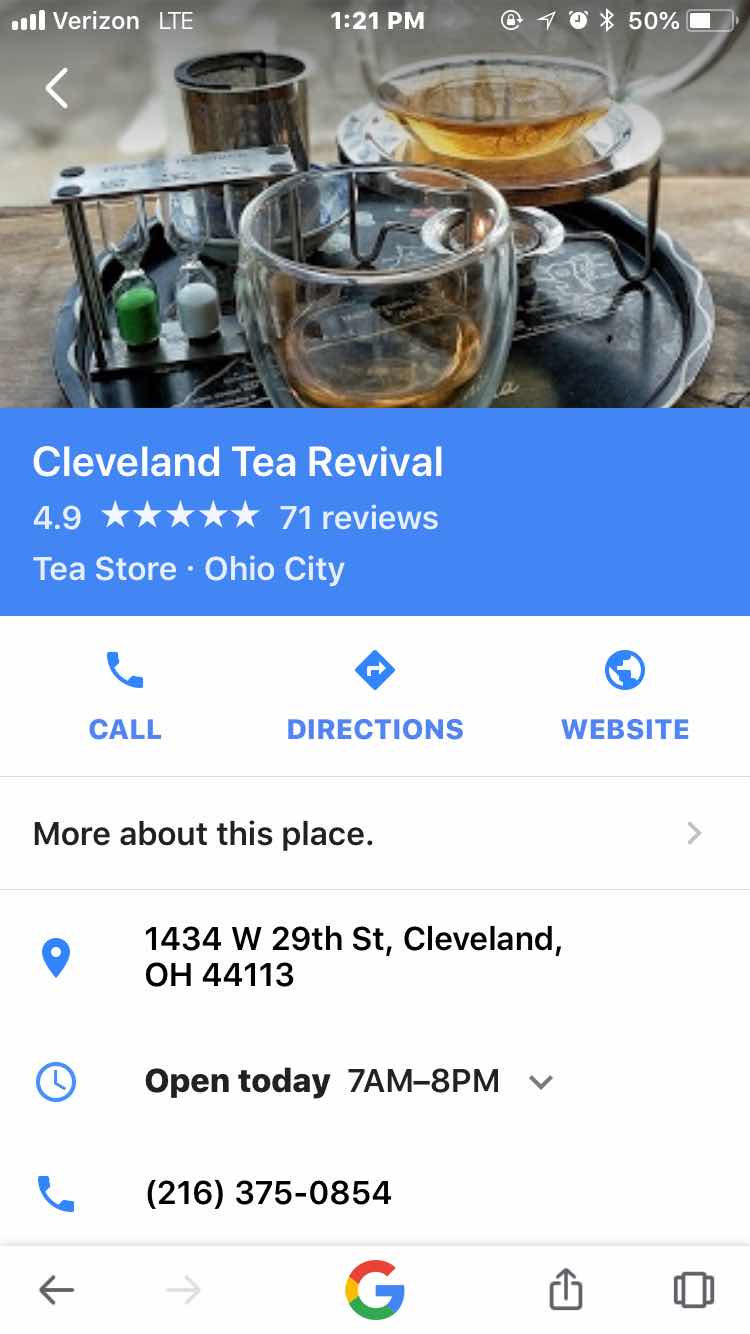Image resolution: width=750 pixels, height=1334 pixels.
Task: Tap phone number (216) 375-0854
Action: pyautogui.click(x=268, y=1193)
